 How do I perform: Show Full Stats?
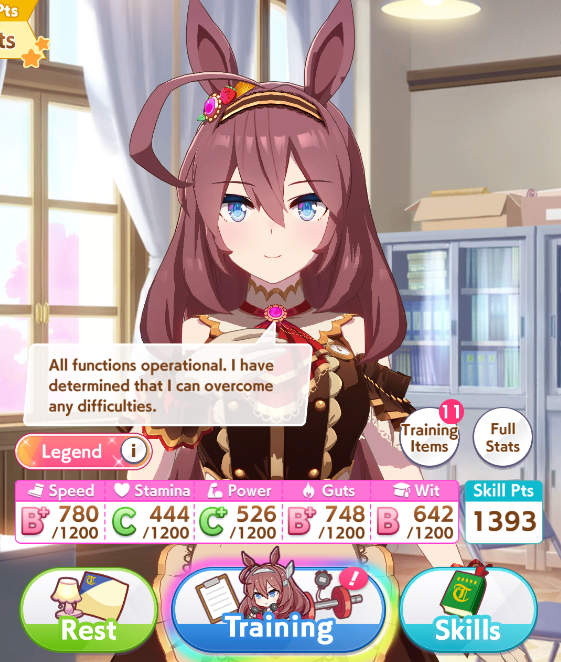[502, 437]
